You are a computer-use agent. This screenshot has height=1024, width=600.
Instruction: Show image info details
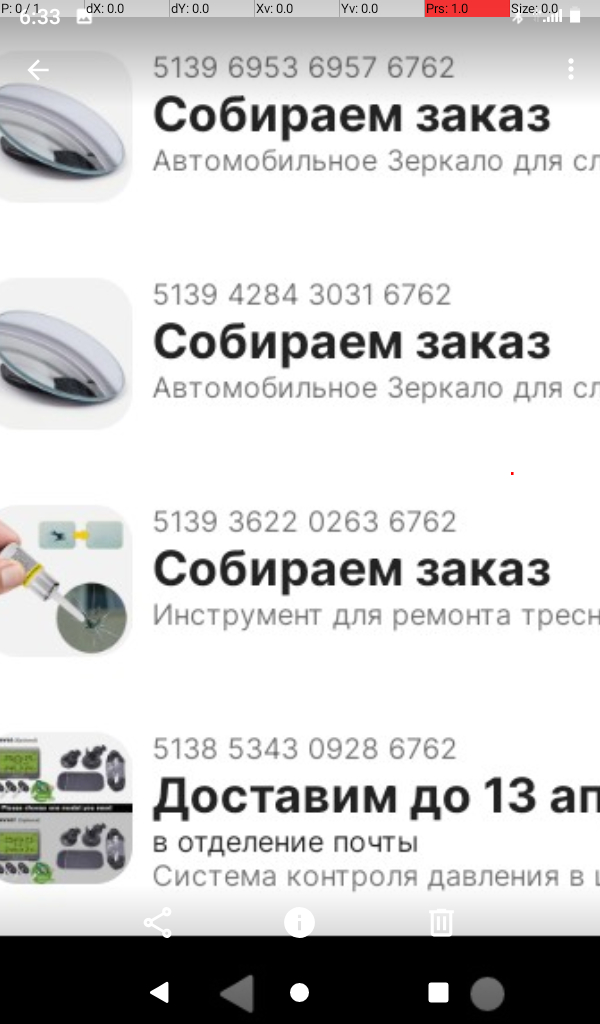[299, 922]
